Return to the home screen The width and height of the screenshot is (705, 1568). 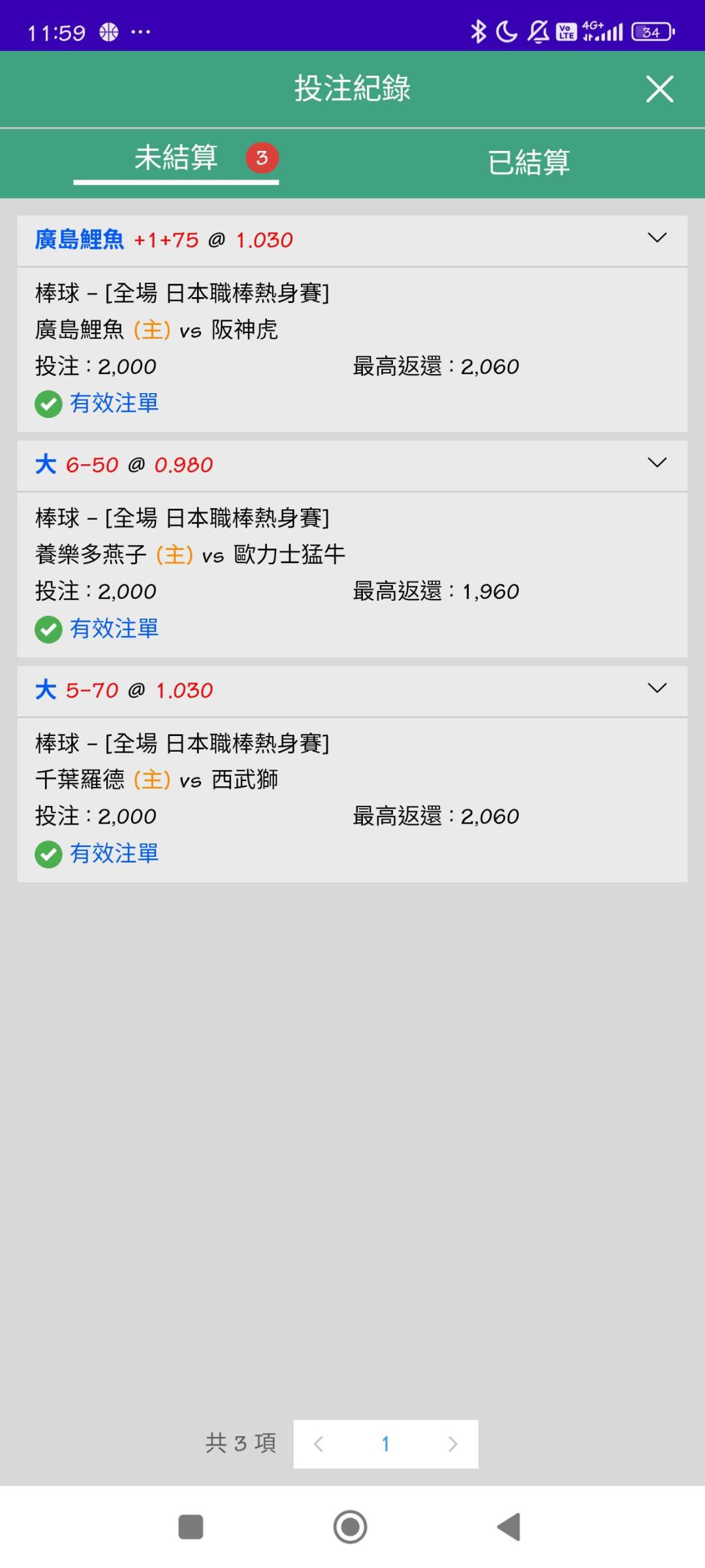[351, 1527]
